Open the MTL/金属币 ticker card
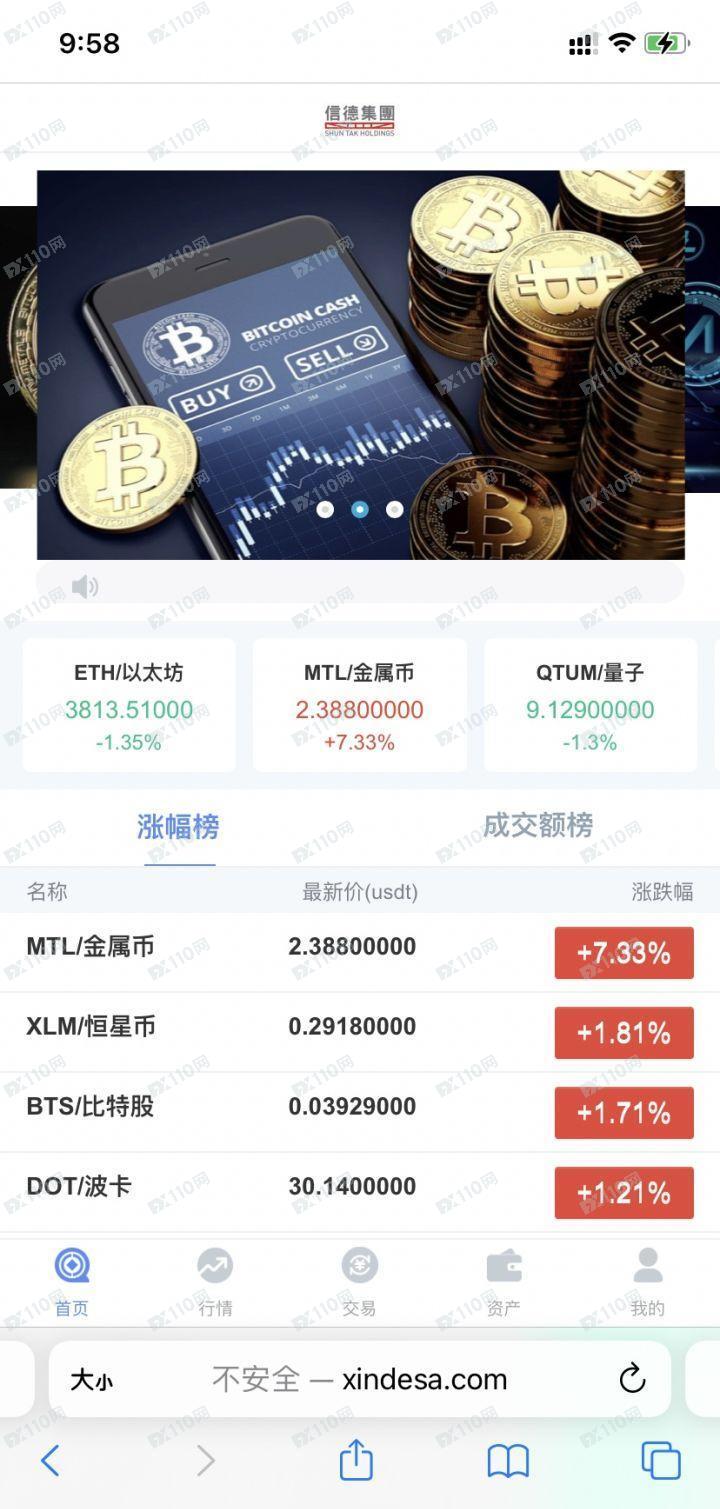 pos(360,705)
